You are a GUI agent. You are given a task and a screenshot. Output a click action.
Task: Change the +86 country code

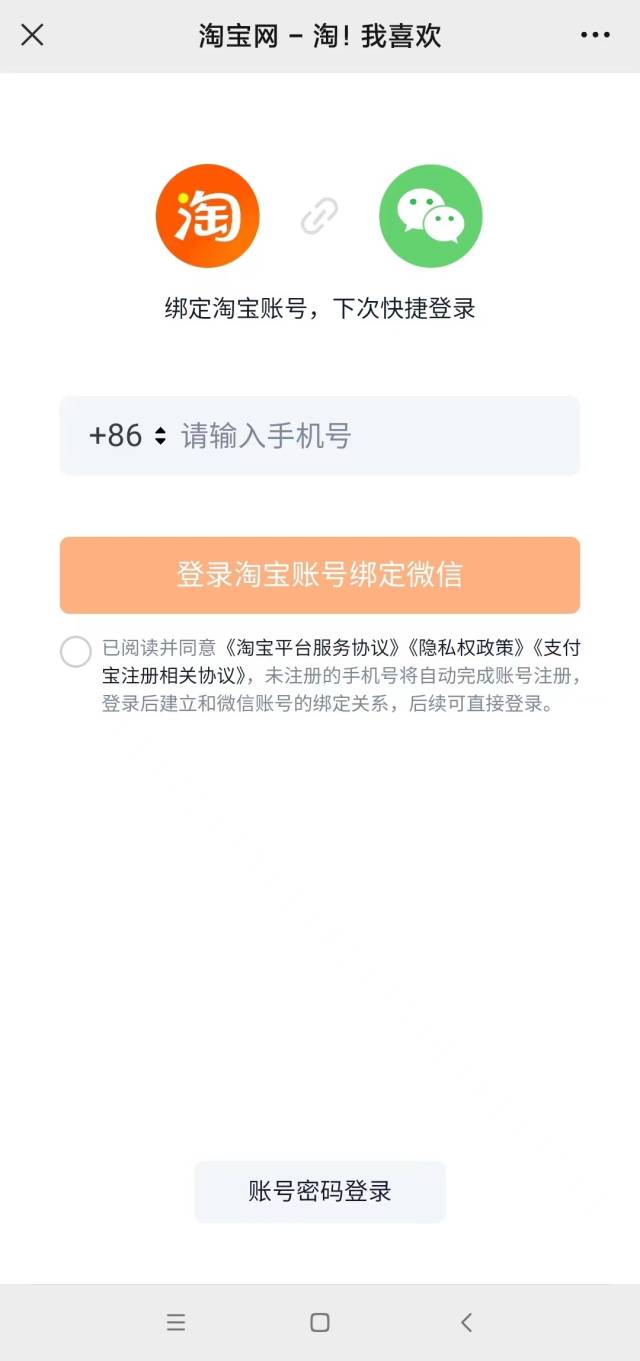[127, 436]
